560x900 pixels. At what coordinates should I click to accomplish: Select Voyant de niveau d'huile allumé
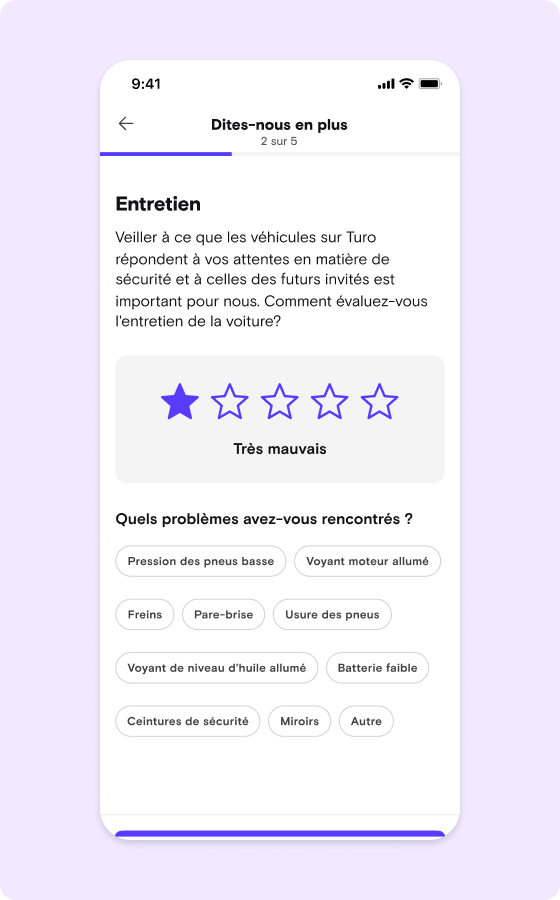[216, 668]
